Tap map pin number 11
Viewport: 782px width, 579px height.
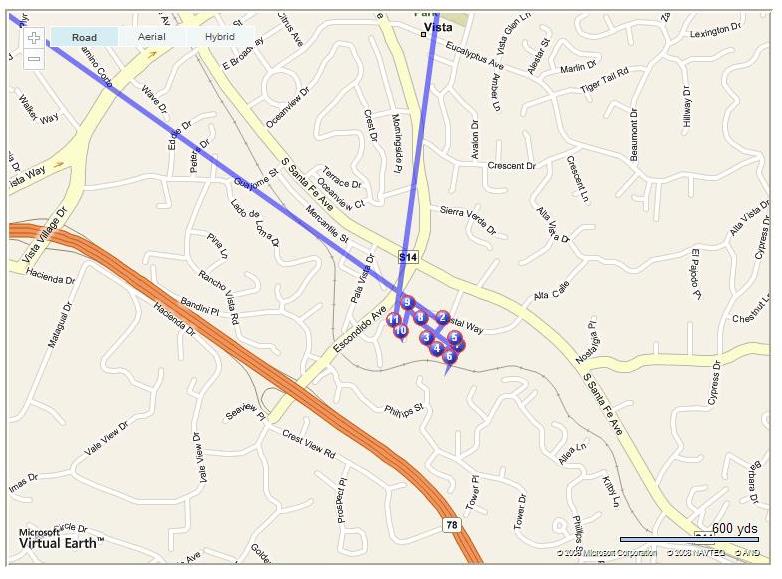click(394, 320)
